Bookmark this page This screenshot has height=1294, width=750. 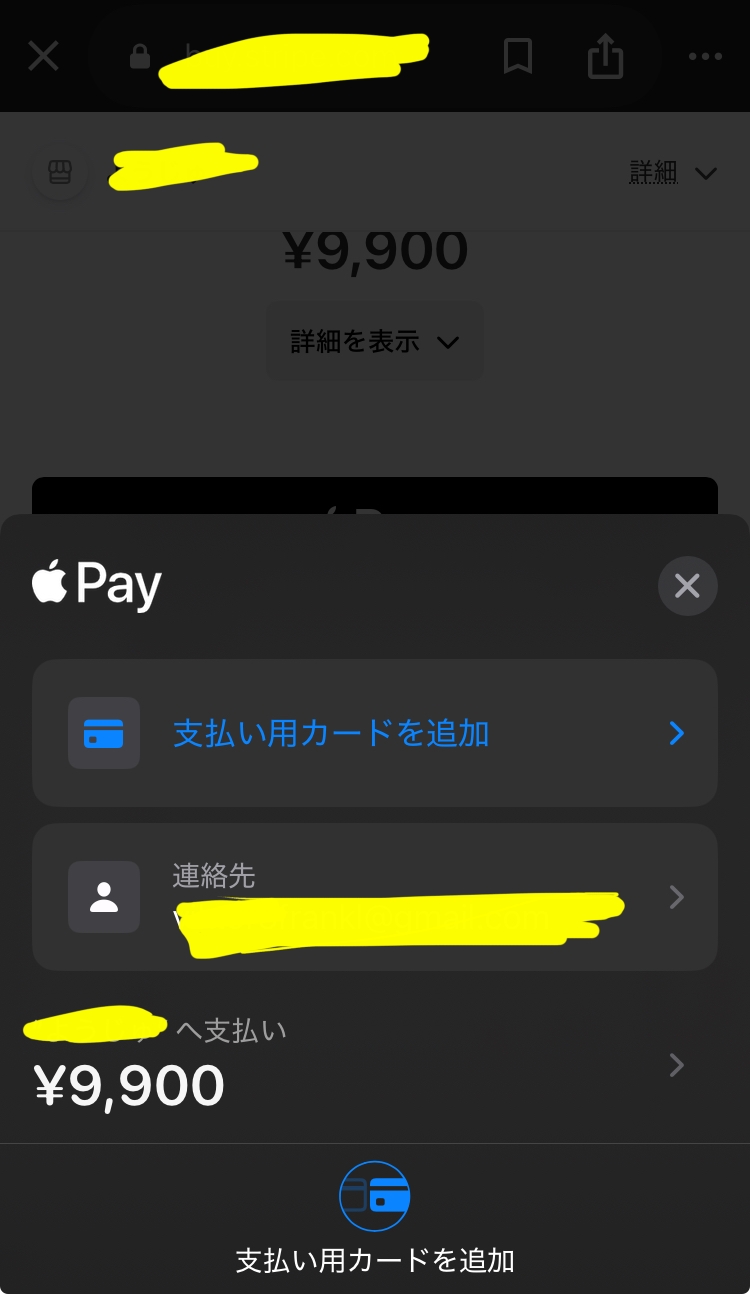(x=517, y=57)
